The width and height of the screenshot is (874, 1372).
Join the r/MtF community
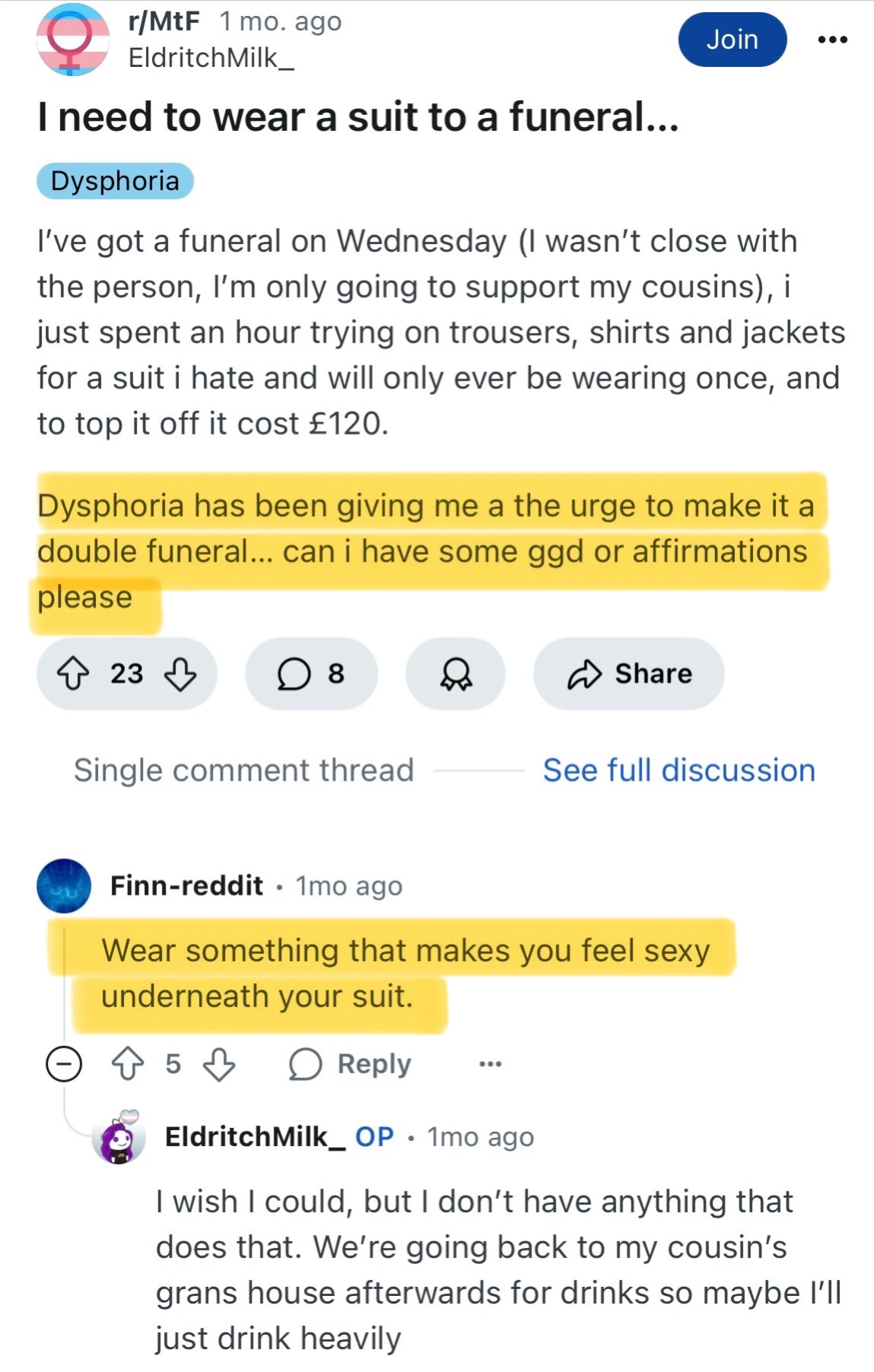click(732, 40)
